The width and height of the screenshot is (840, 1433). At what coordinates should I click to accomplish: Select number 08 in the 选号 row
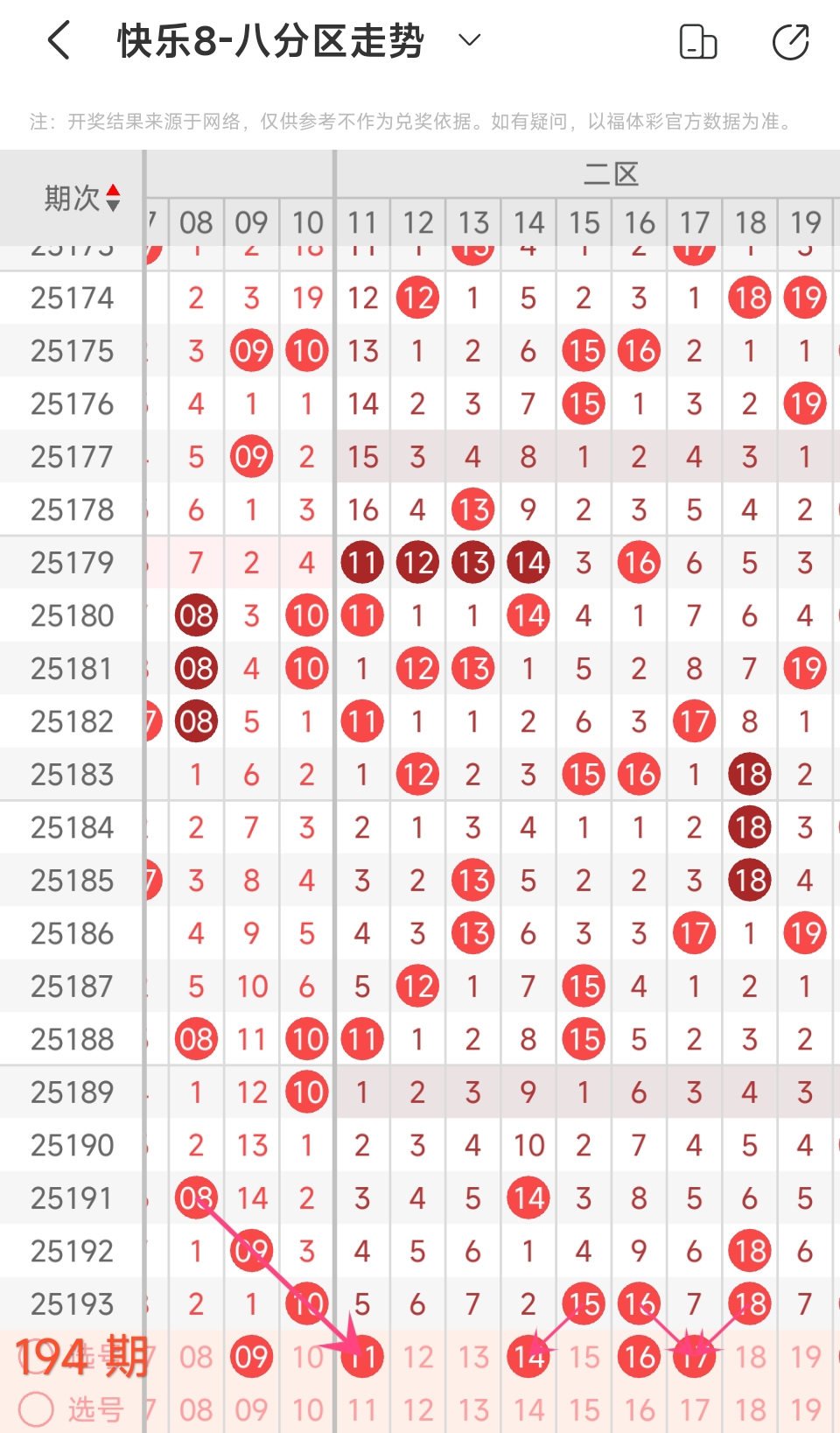tap(196, 1409)
